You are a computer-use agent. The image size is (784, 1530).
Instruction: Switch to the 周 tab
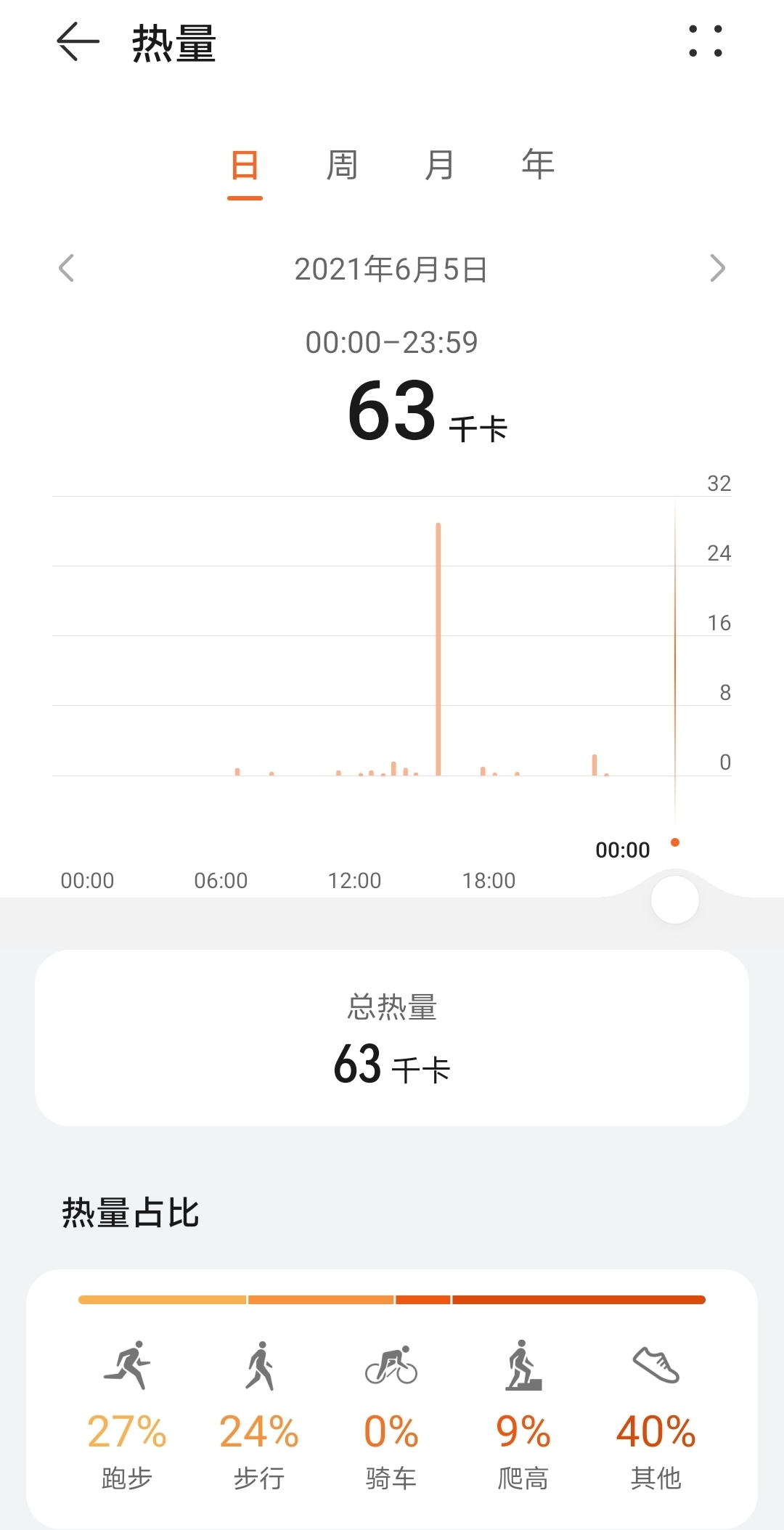(342, 166)
